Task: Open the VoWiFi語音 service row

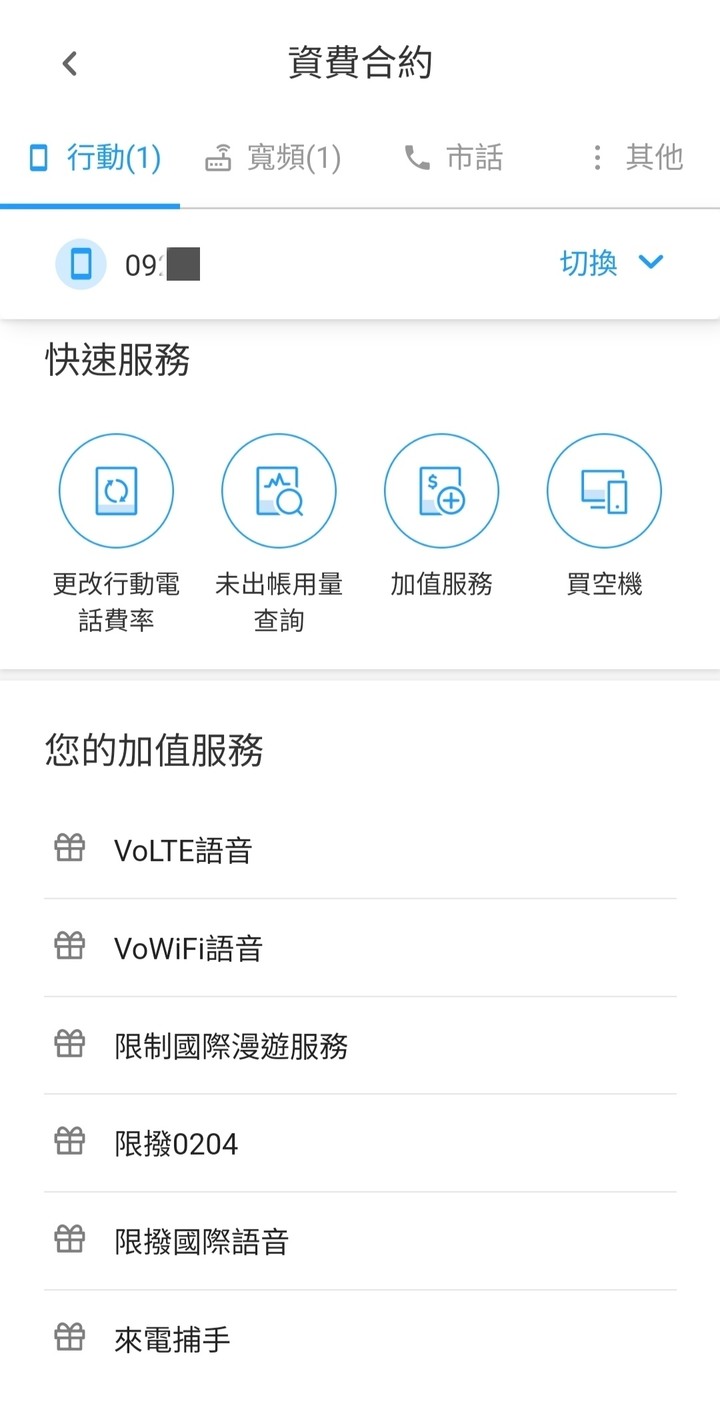Action: (x=360, y=947)
